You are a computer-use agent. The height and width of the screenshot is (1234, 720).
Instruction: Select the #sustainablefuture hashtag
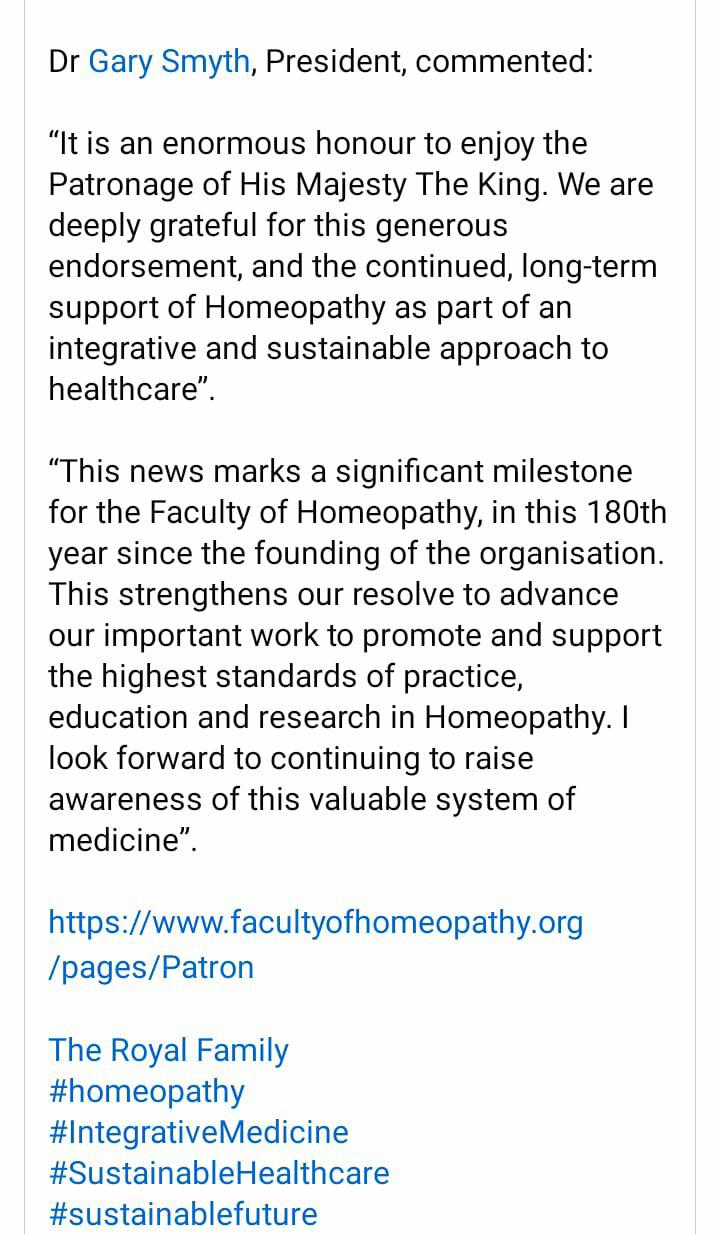182,1214
